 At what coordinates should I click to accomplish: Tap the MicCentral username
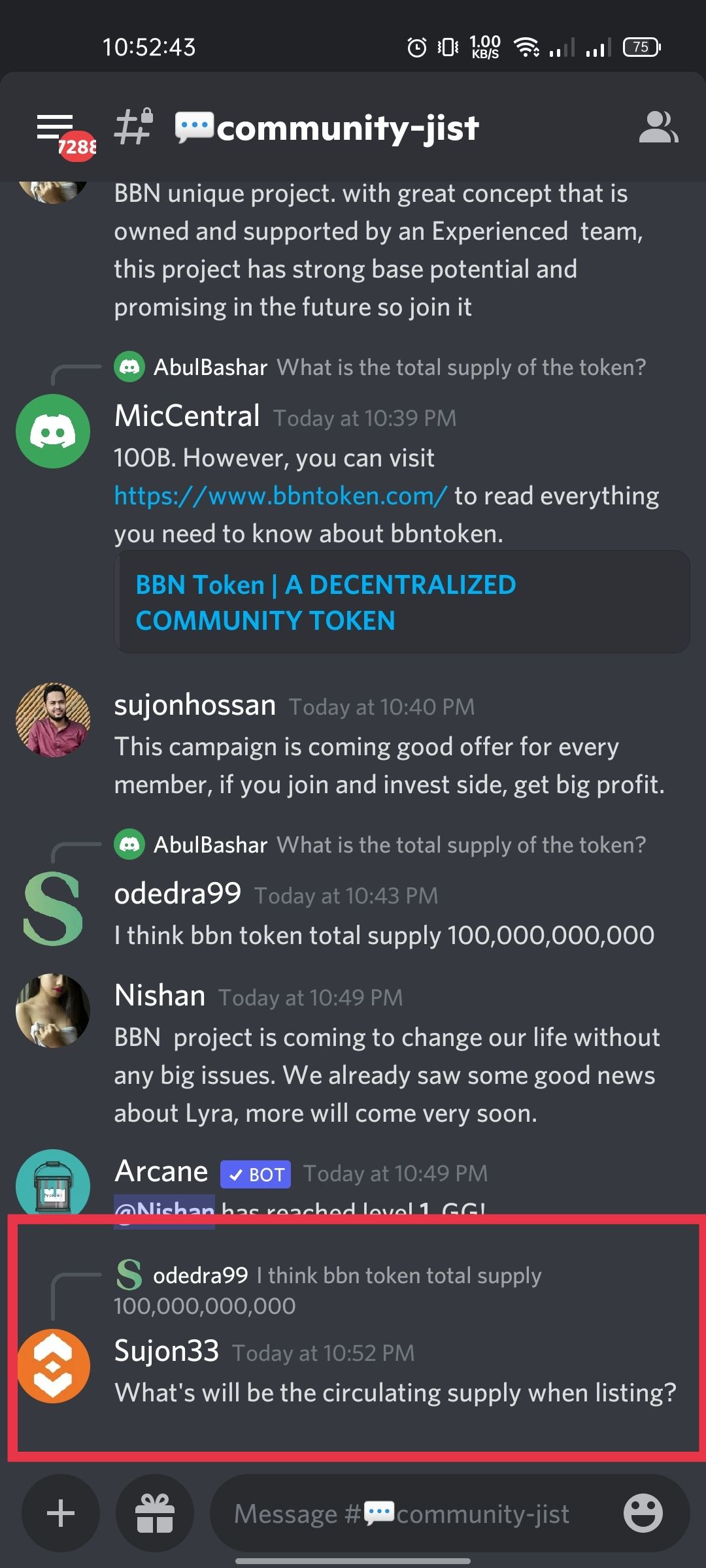coord(187,416)
